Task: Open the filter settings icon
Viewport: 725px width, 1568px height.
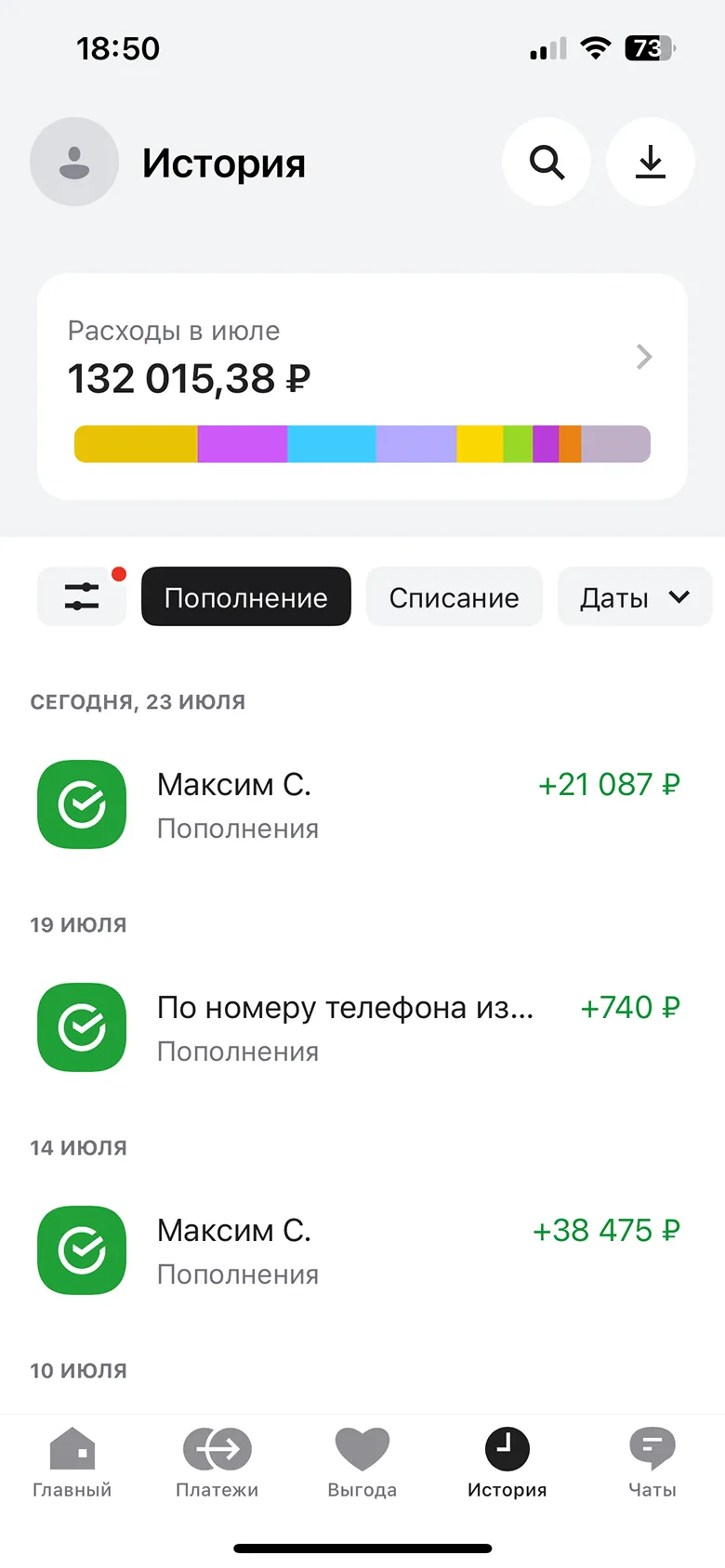Action: click(82, 596)
